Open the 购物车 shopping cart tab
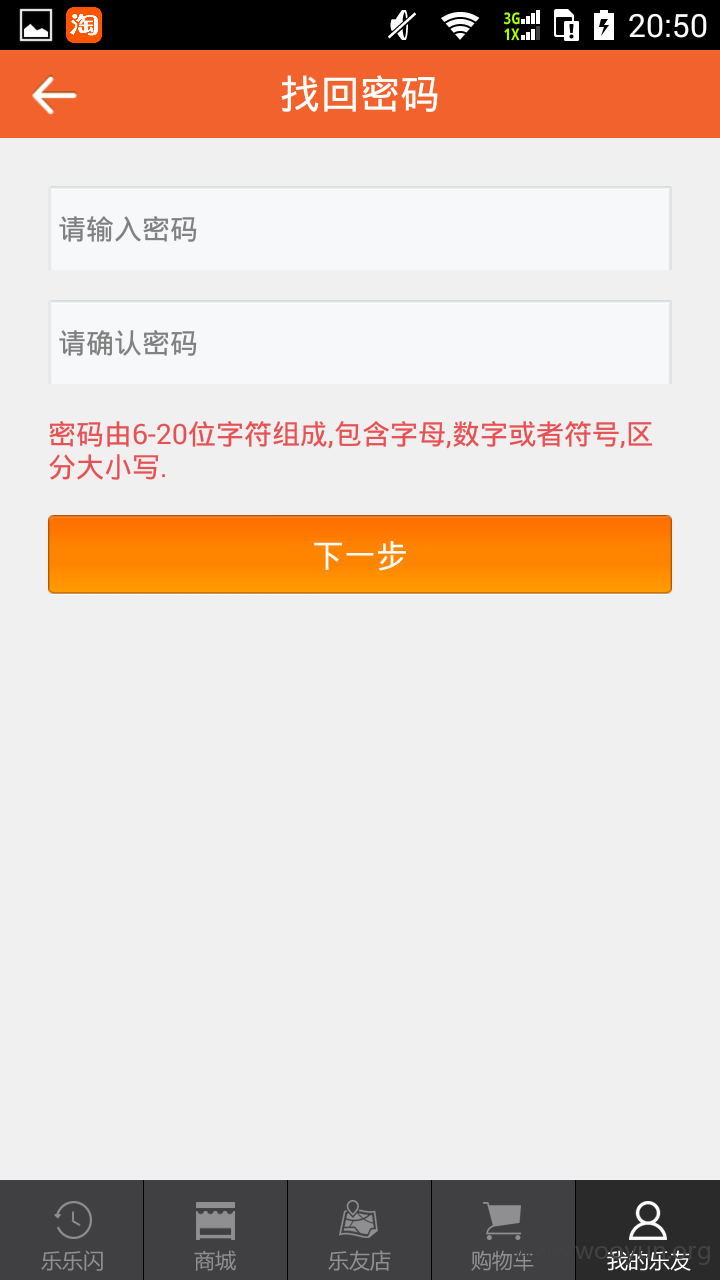The width and height of the screenshot is (720, 1280). [x=503, y=1230]
